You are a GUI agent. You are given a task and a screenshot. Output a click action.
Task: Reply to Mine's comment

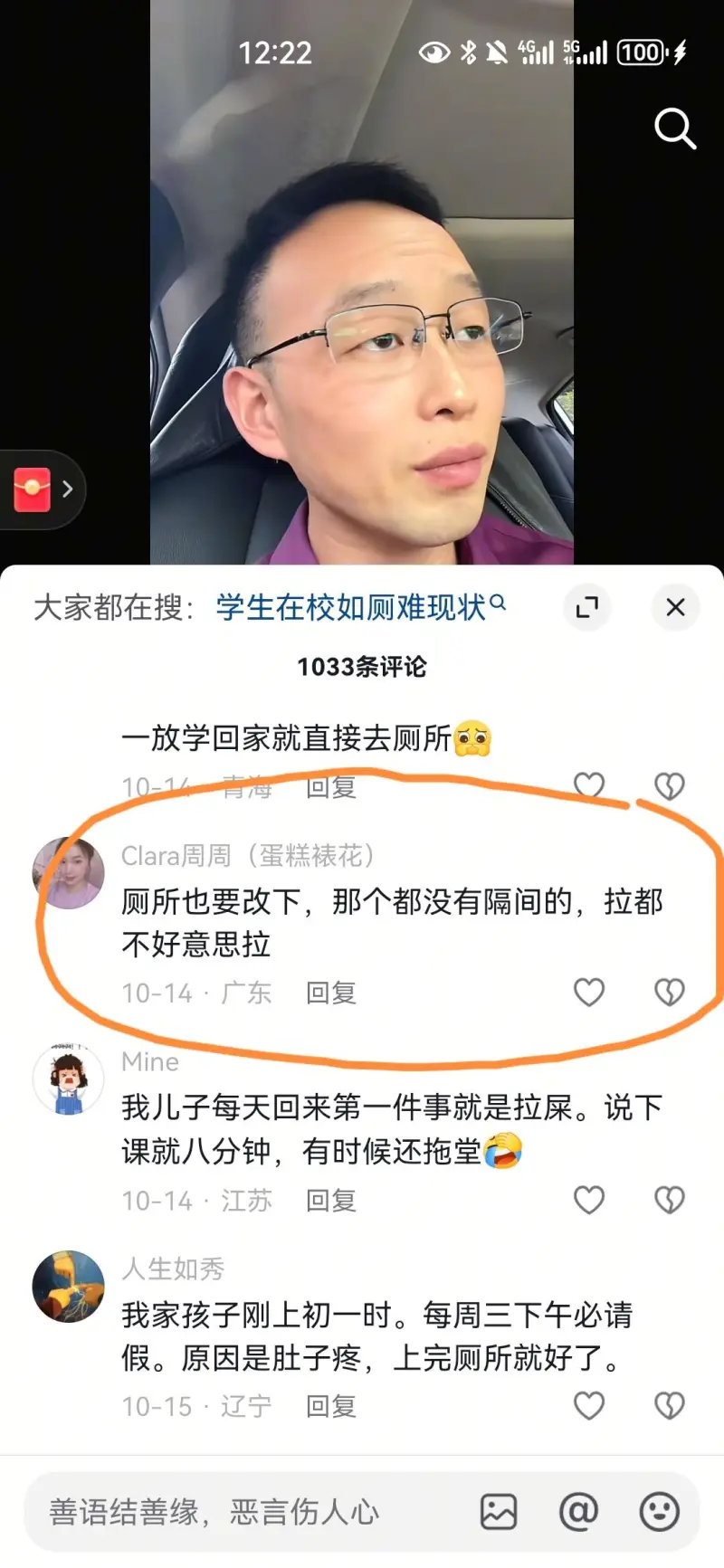click(x=330, y=1201)
